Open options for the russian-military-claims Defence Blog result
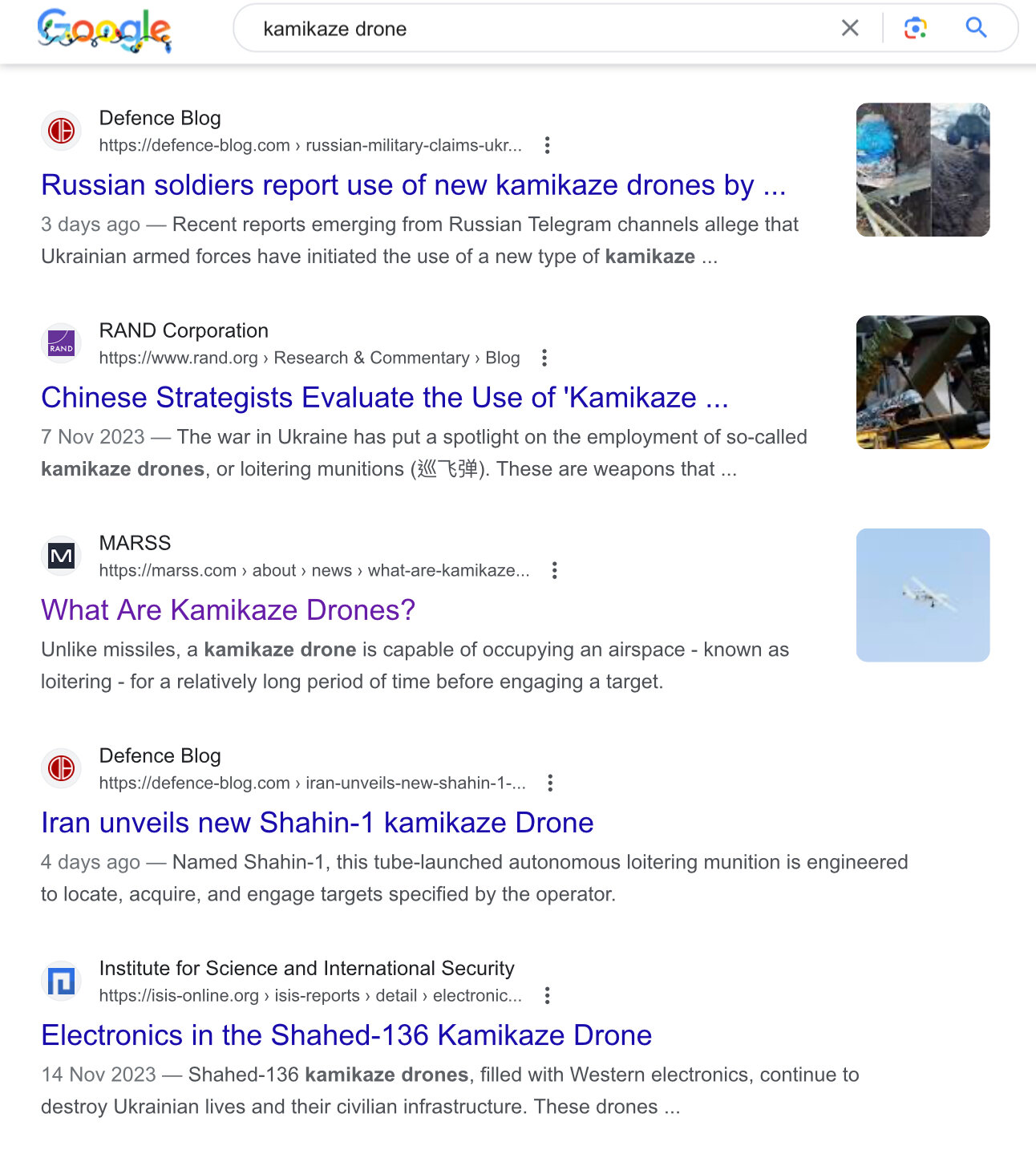Screen dimensions: 1036x1158 547,145
